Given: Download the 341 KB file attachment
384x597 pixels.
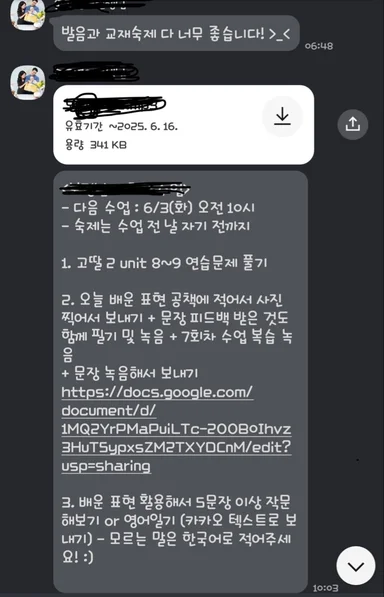Looking at the screenshot, I should tap(282, 116).
